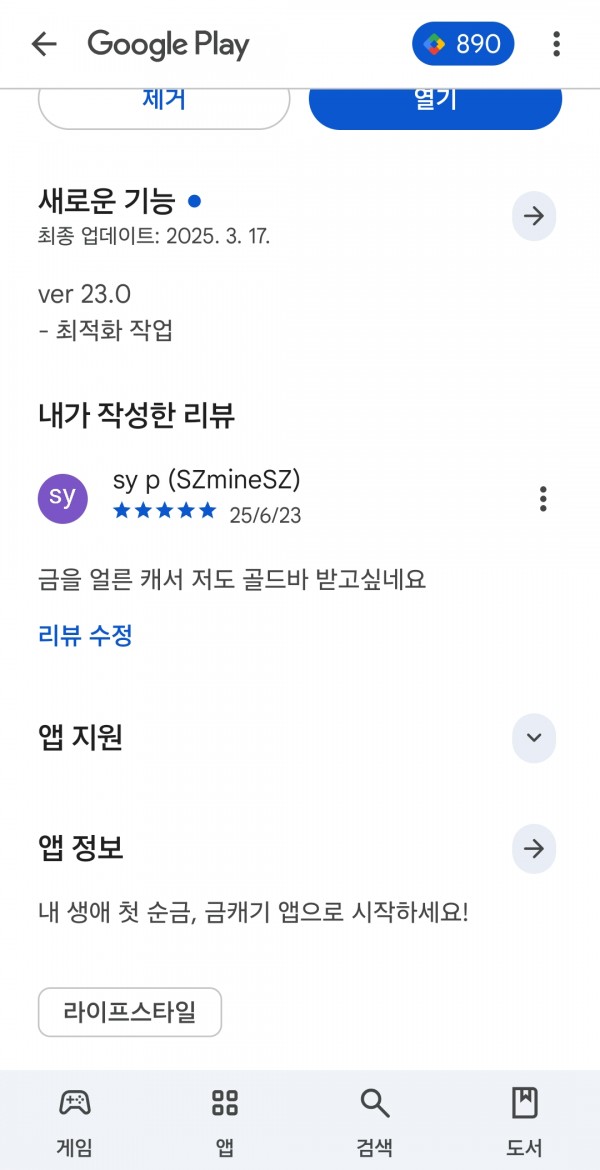Switch to the 검색 tab

tap(375, 1121)
